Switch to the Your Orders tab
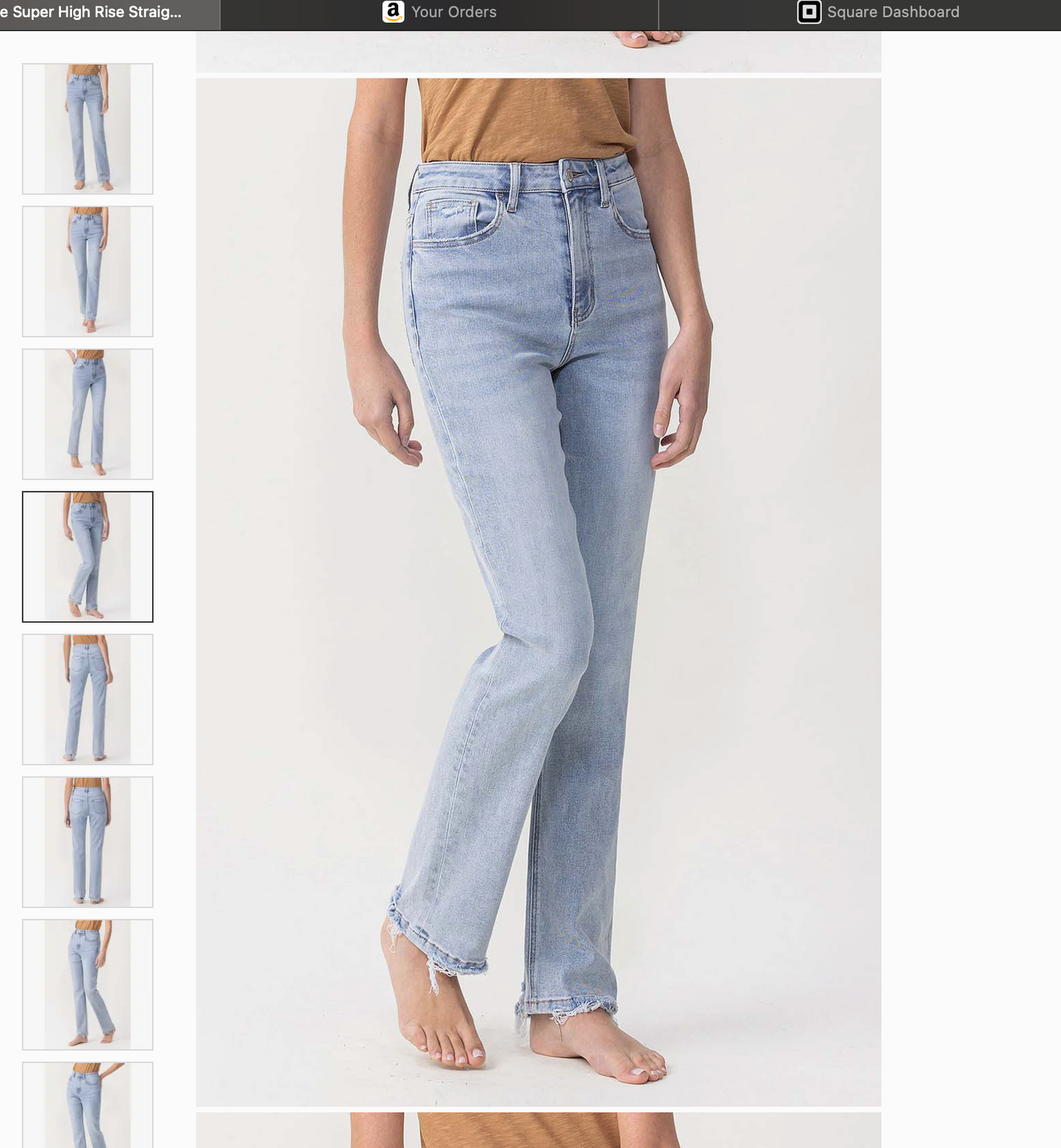Viewport: 1061px width, 1148px height. (439, 12)
